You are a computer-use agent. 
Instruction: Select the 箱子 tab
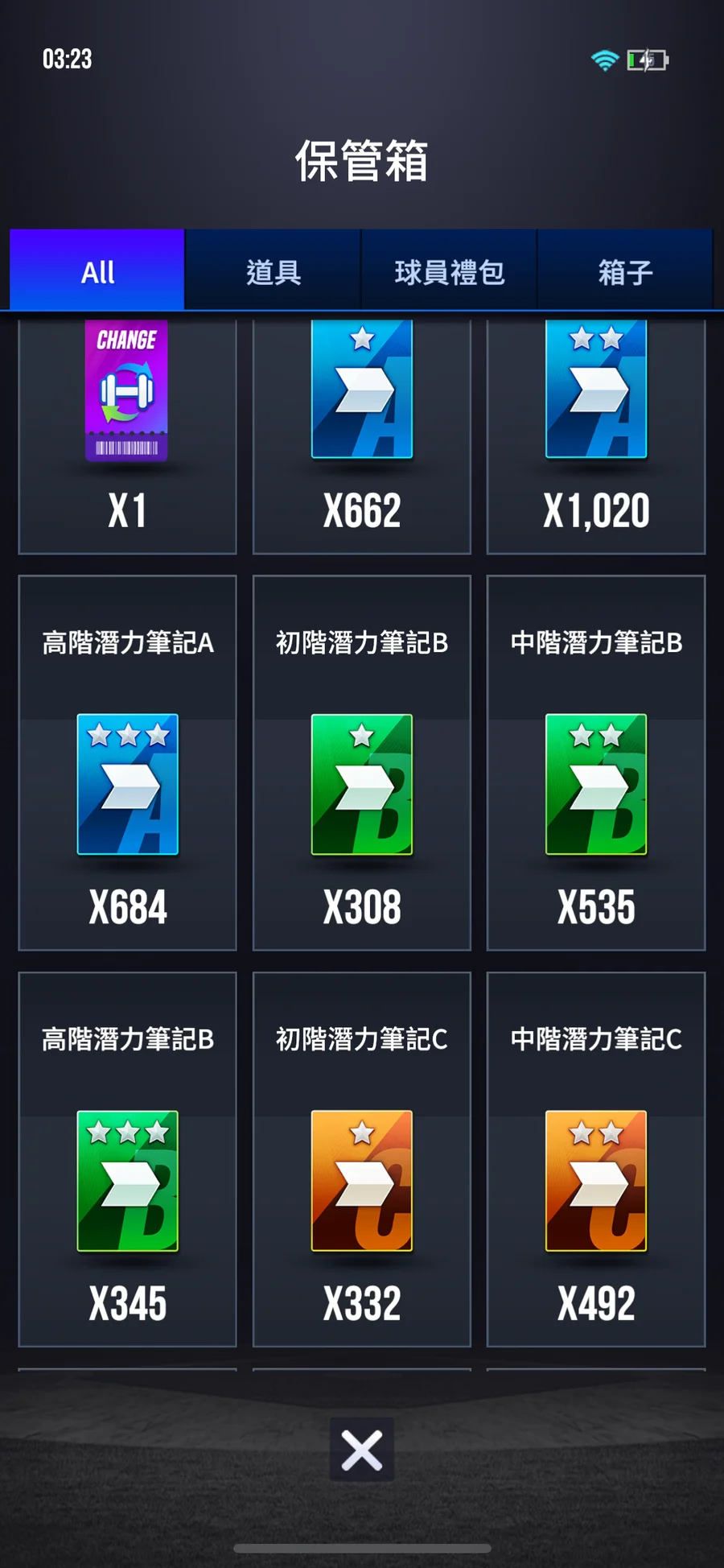(625, 271)
